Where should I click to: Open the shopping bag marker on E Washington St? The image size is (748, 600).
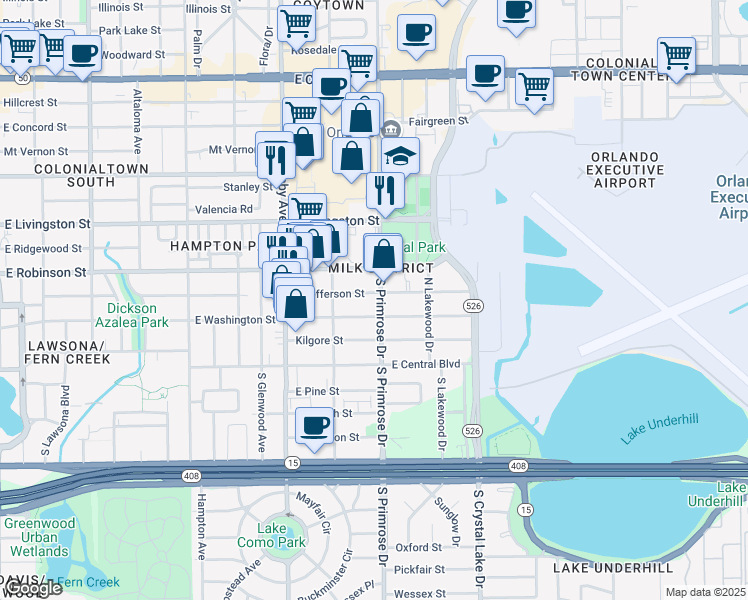coord(296,303)
